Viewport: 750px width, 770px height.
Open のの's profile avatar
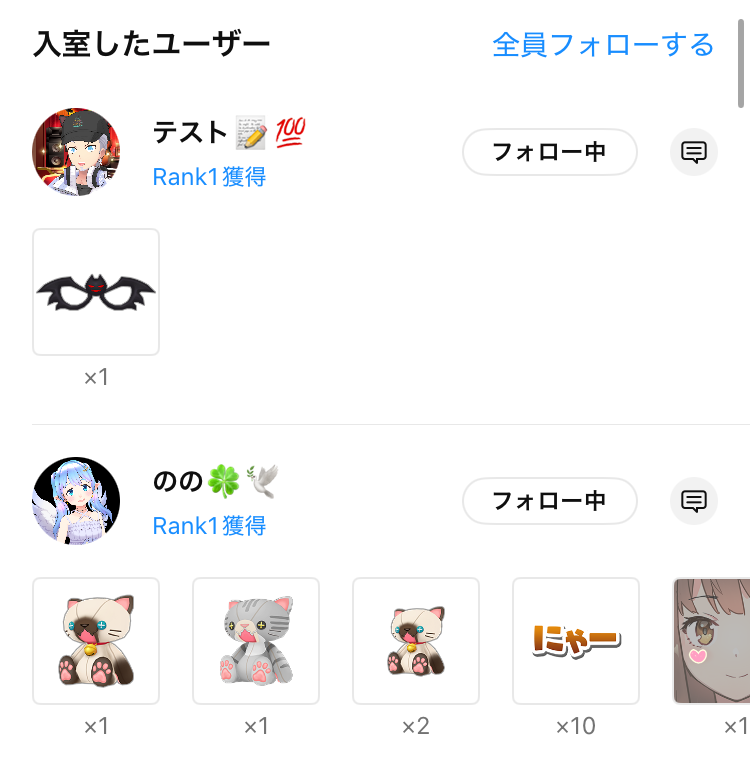(76, 501)
